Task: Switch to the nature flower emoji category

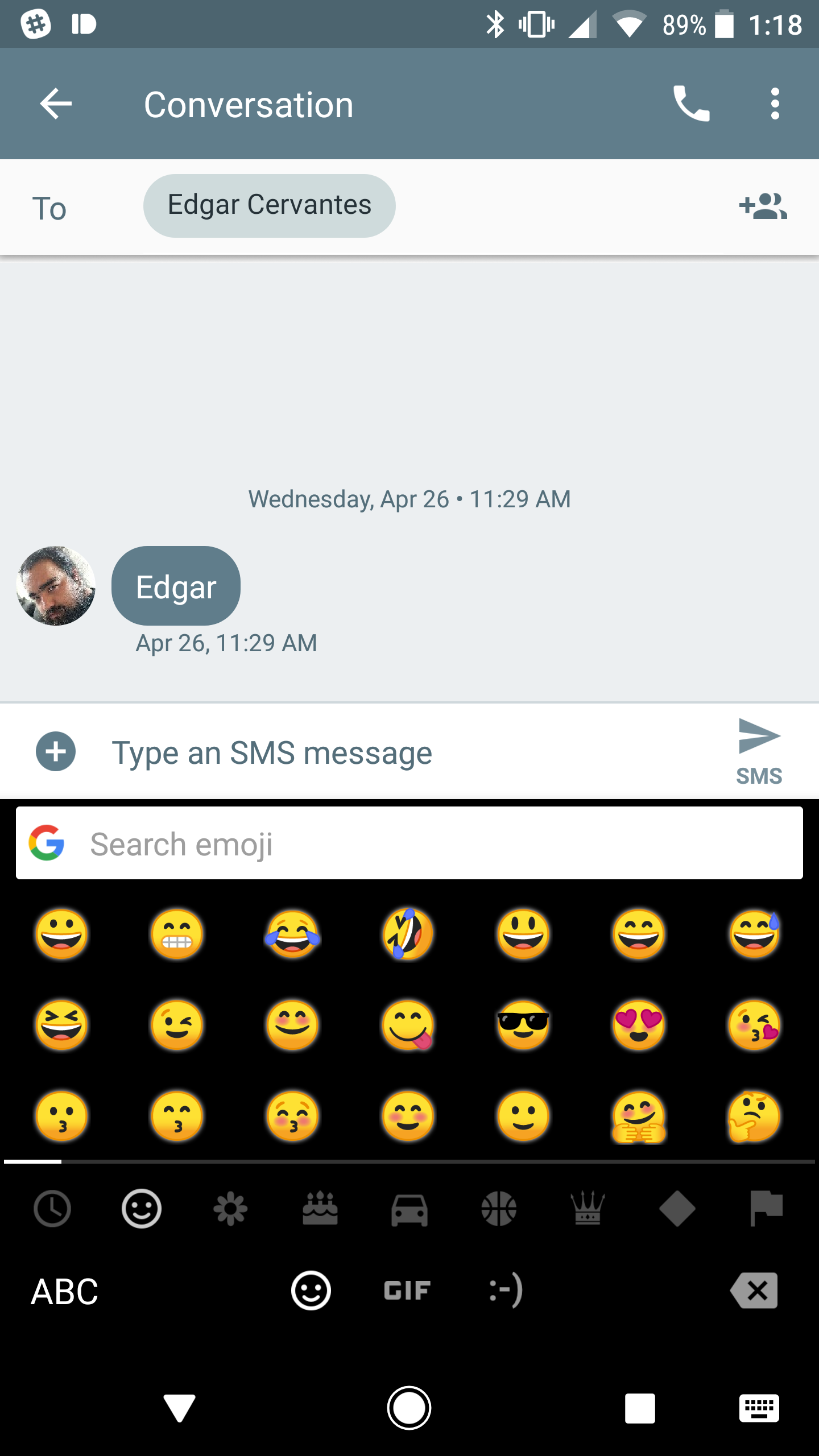Action: [230, 1209]
